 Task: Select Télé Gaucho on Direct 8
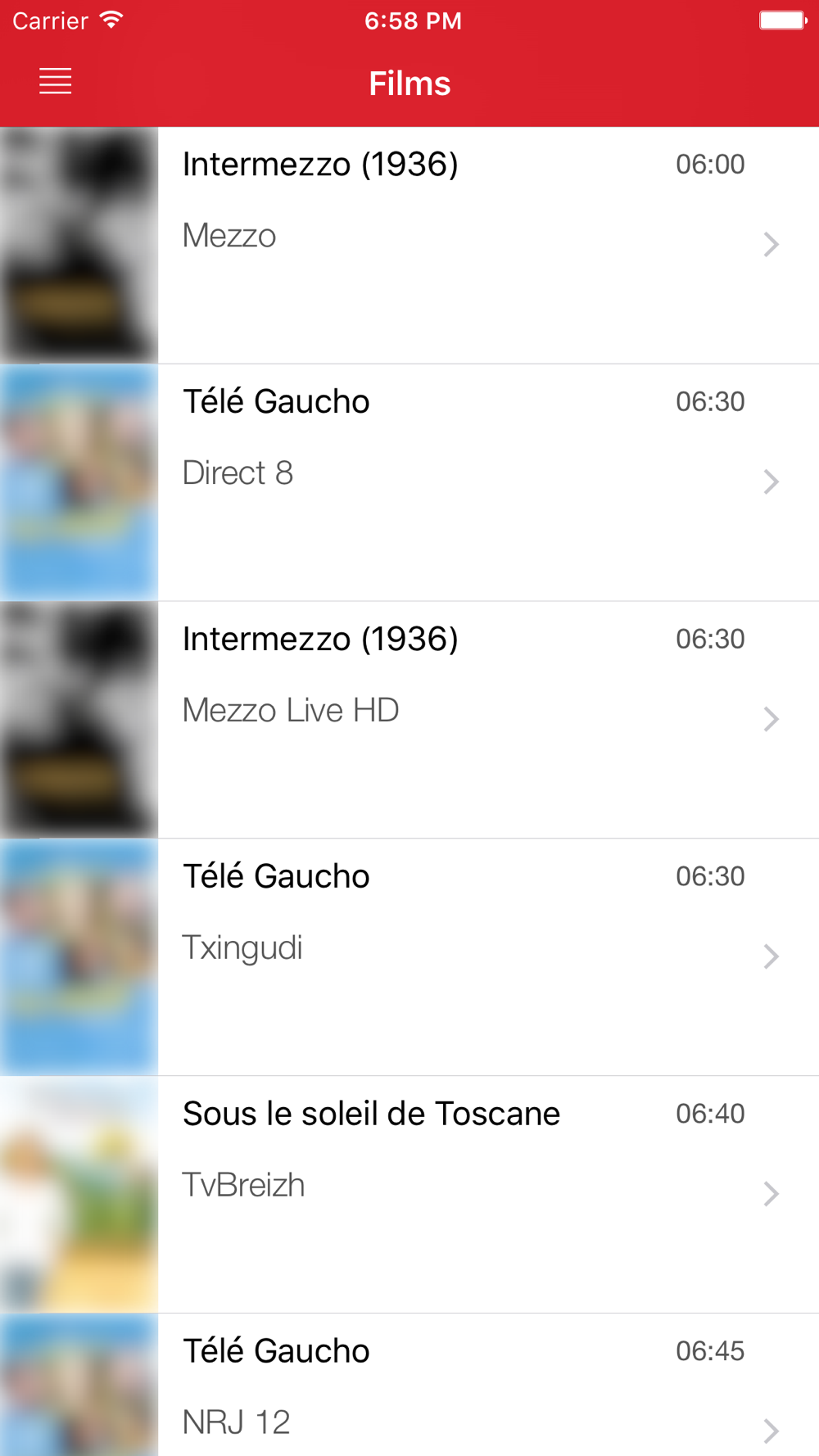coord(409,482)
